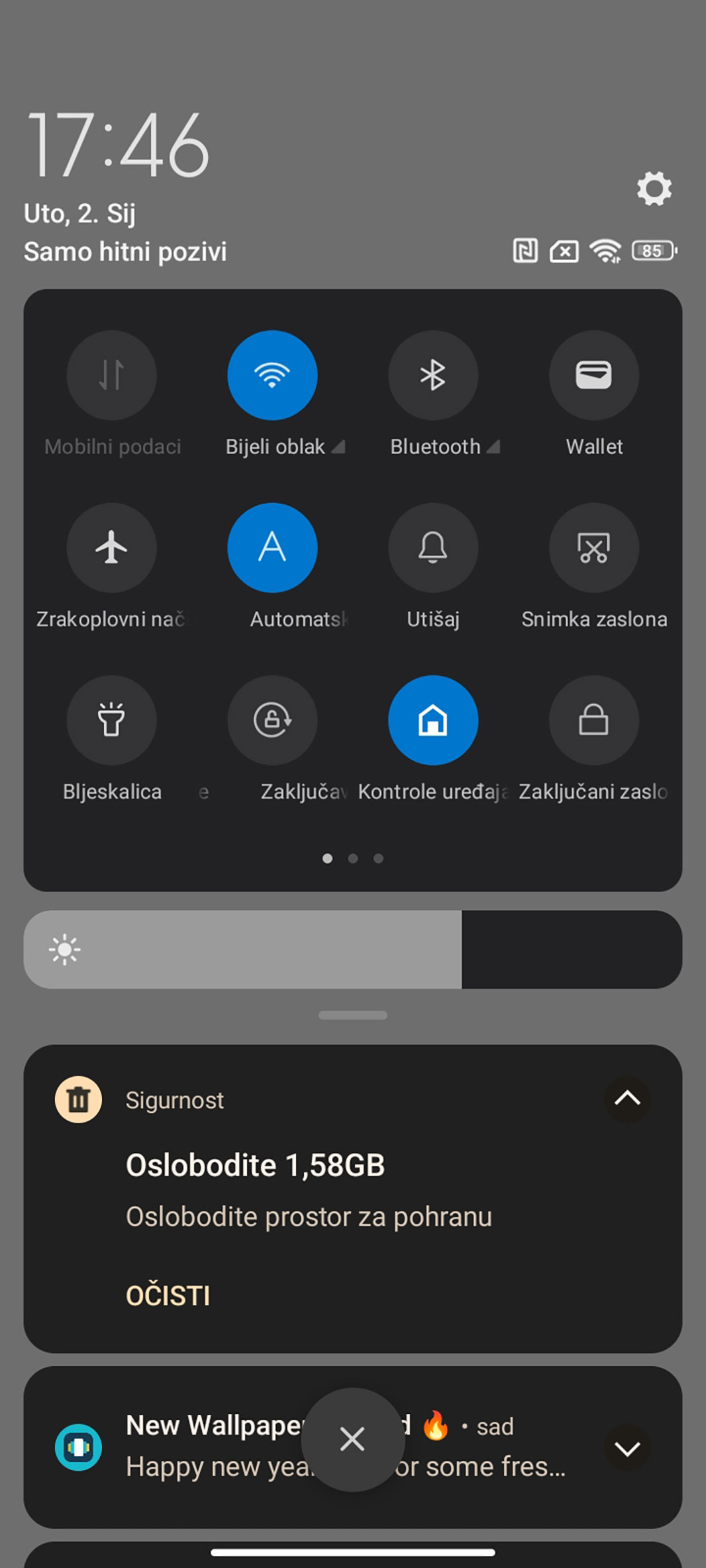The image size is (706, 1568).
Task: Activate the Utišaj mute tile
Action: pos(432,547)
